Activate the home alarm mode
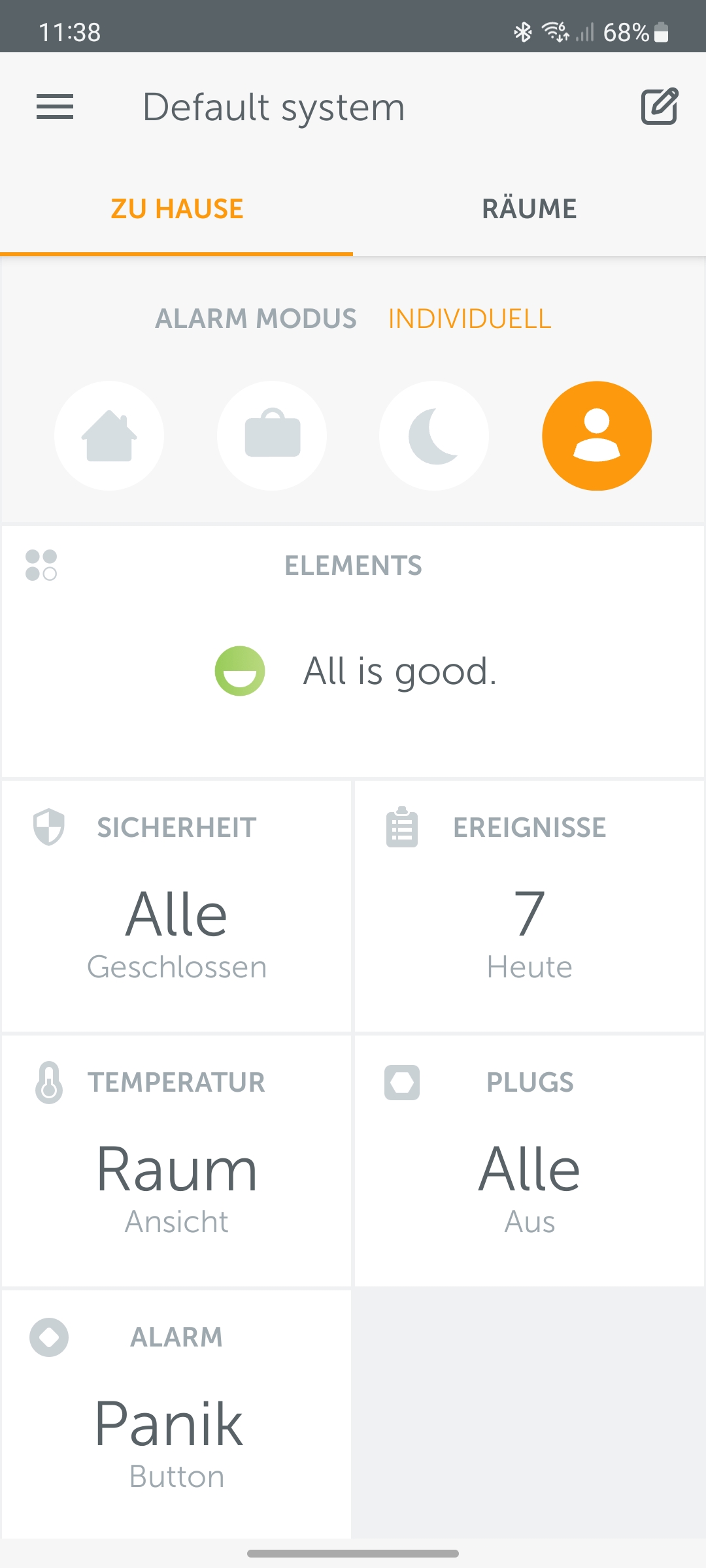The width and height of the screenshot is (706, 1568). 109,436
